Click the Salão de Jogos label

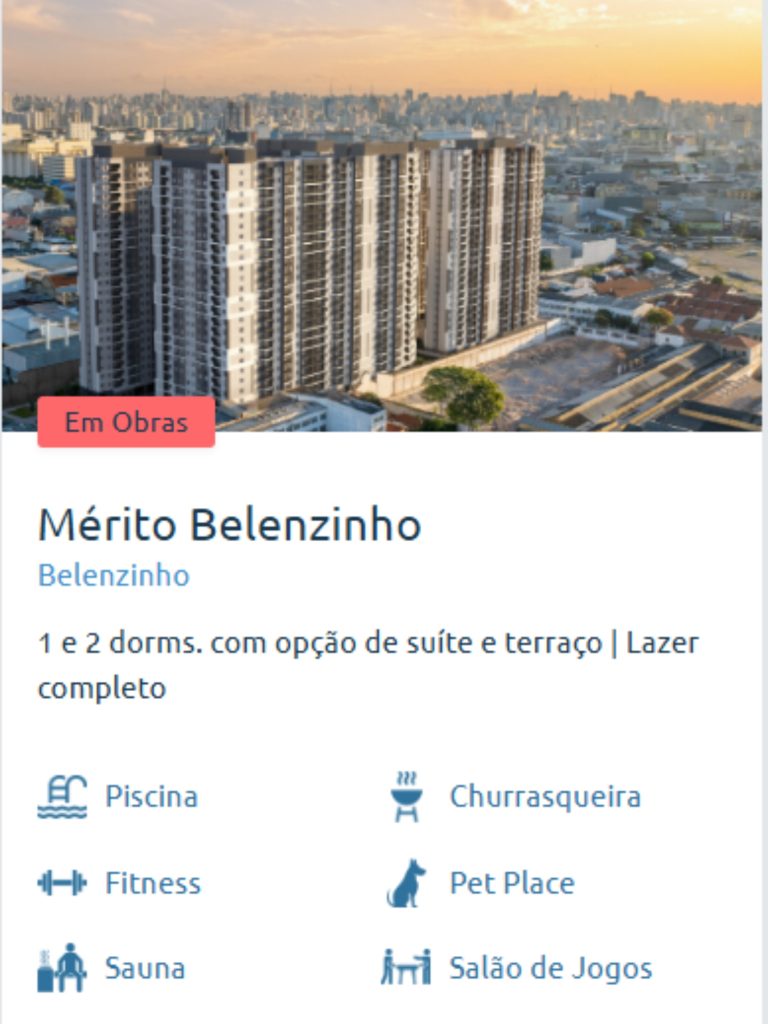550,968
